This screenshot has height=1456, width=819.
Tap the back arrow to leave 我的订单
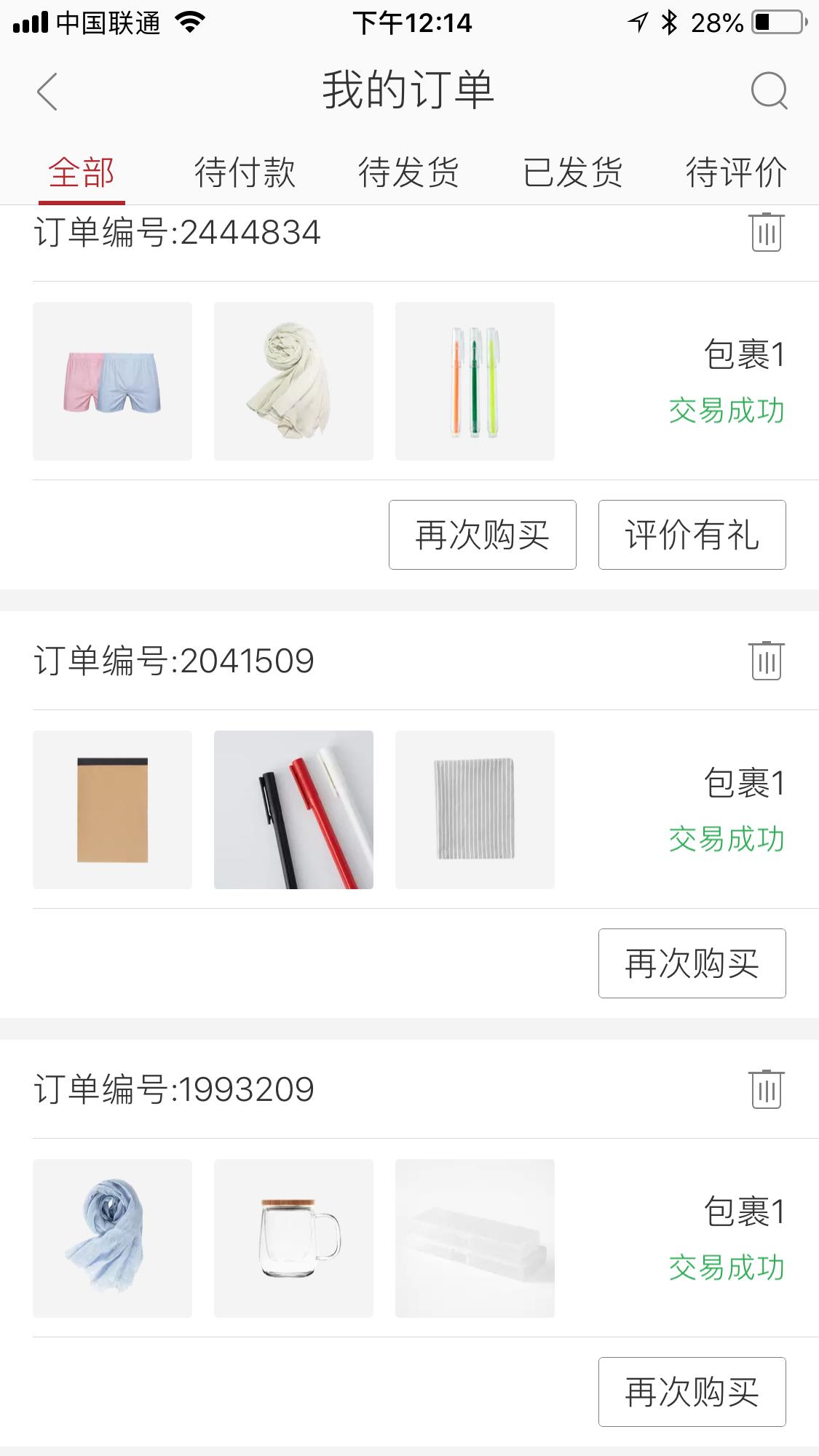pos(47,90)
